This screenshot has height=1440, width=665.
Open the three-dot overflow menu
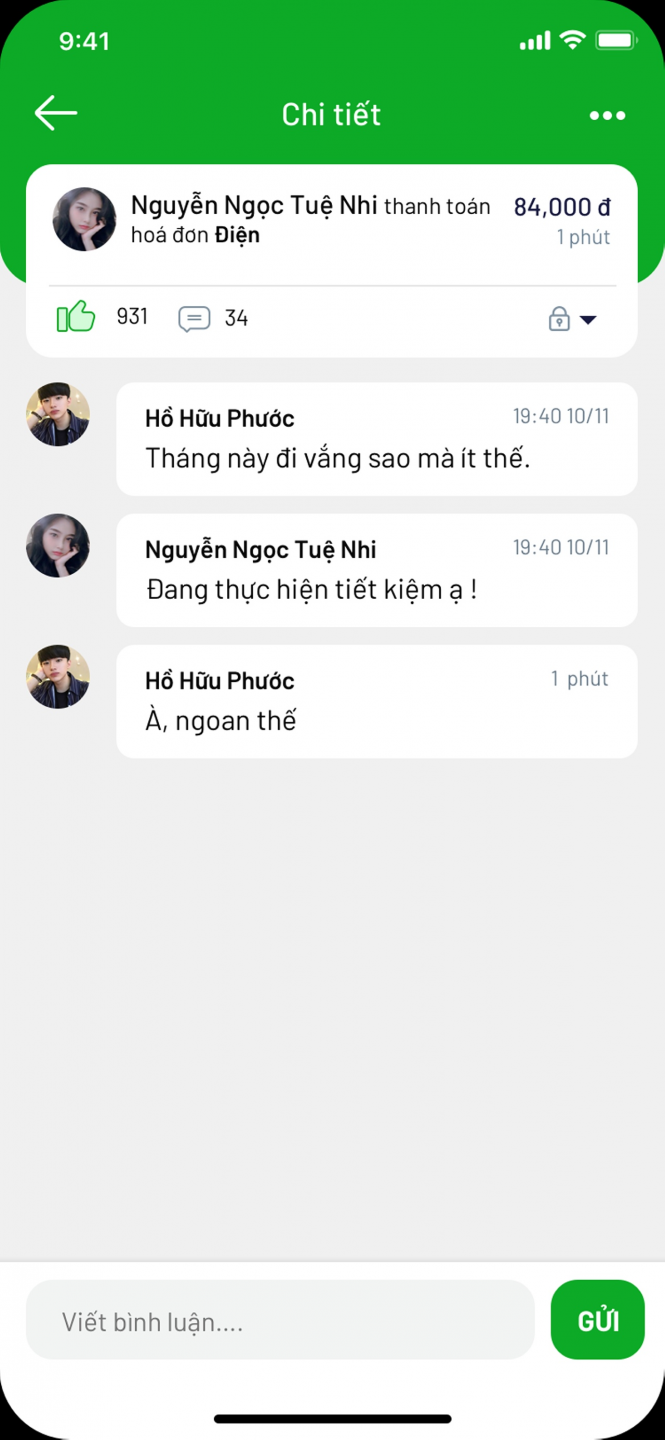[x=607, y=116]
